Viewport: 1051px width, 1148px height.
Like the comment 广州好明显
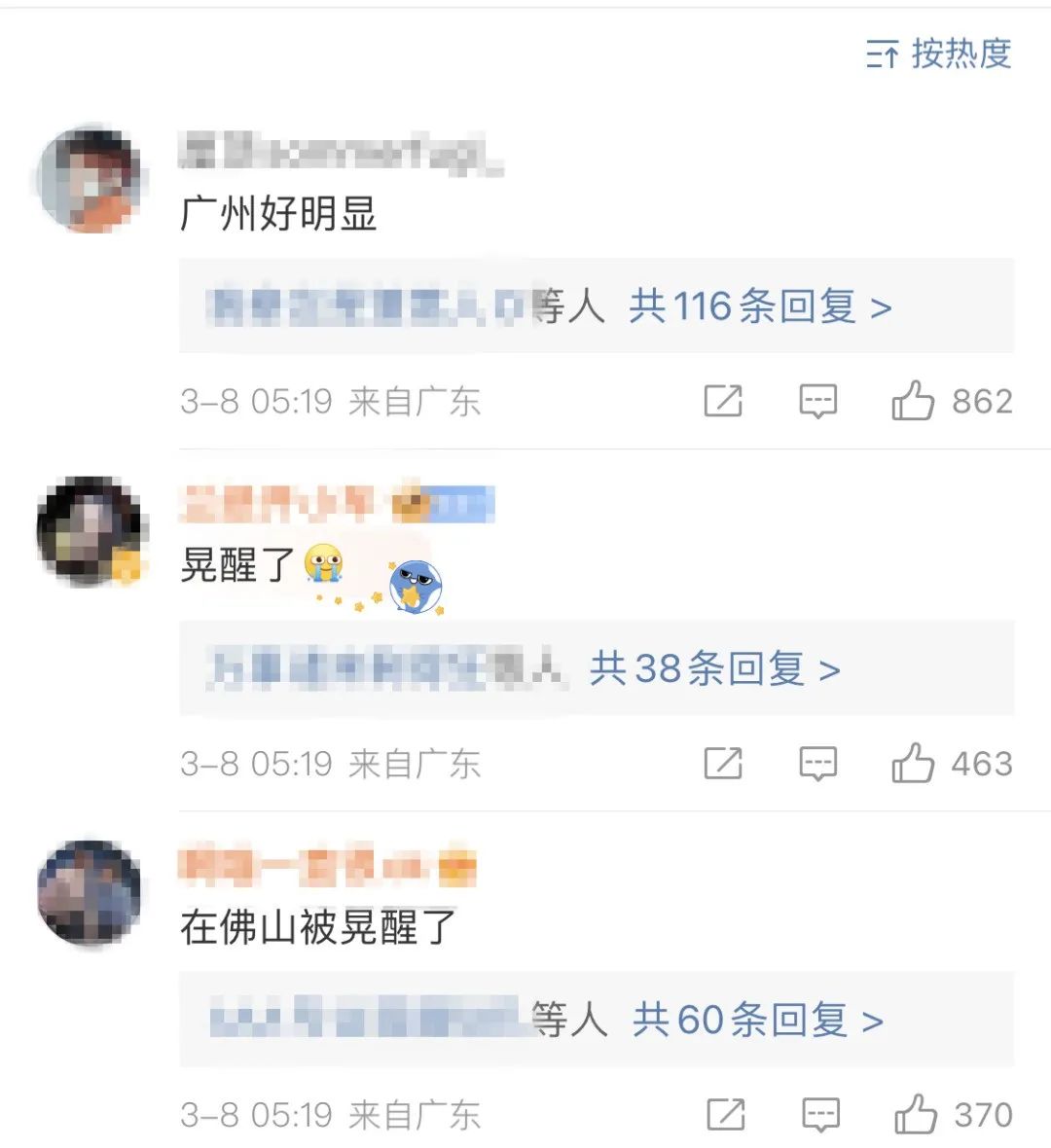(x=913, y=401)
